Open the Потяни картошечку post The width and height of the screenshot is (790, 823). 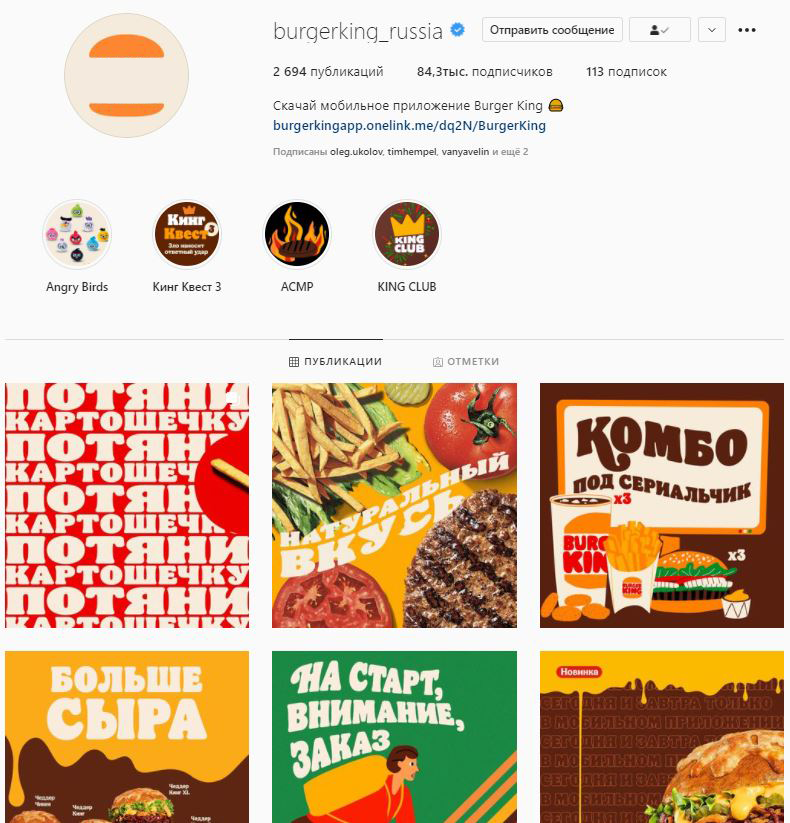coord(127,505)
